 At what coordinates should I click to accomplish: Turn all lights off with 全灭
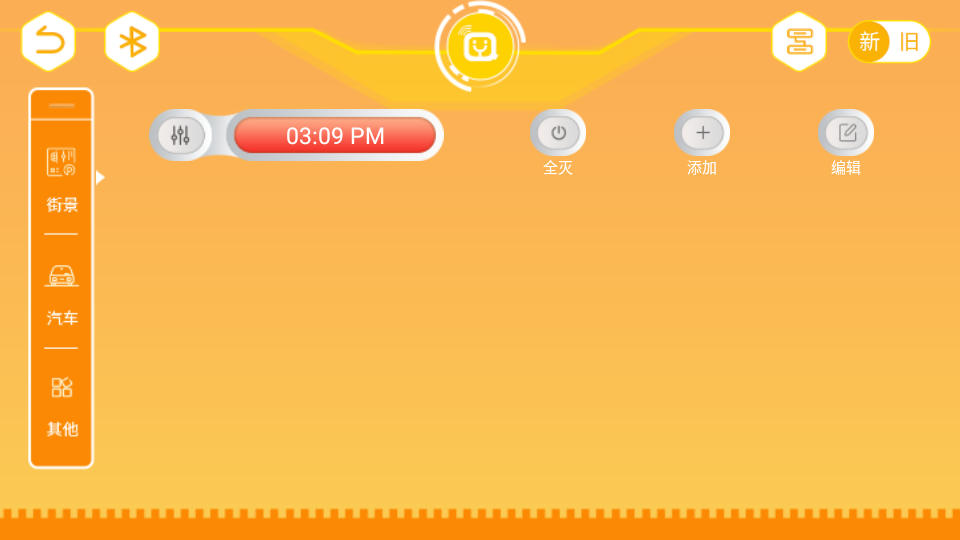[558, 133]
